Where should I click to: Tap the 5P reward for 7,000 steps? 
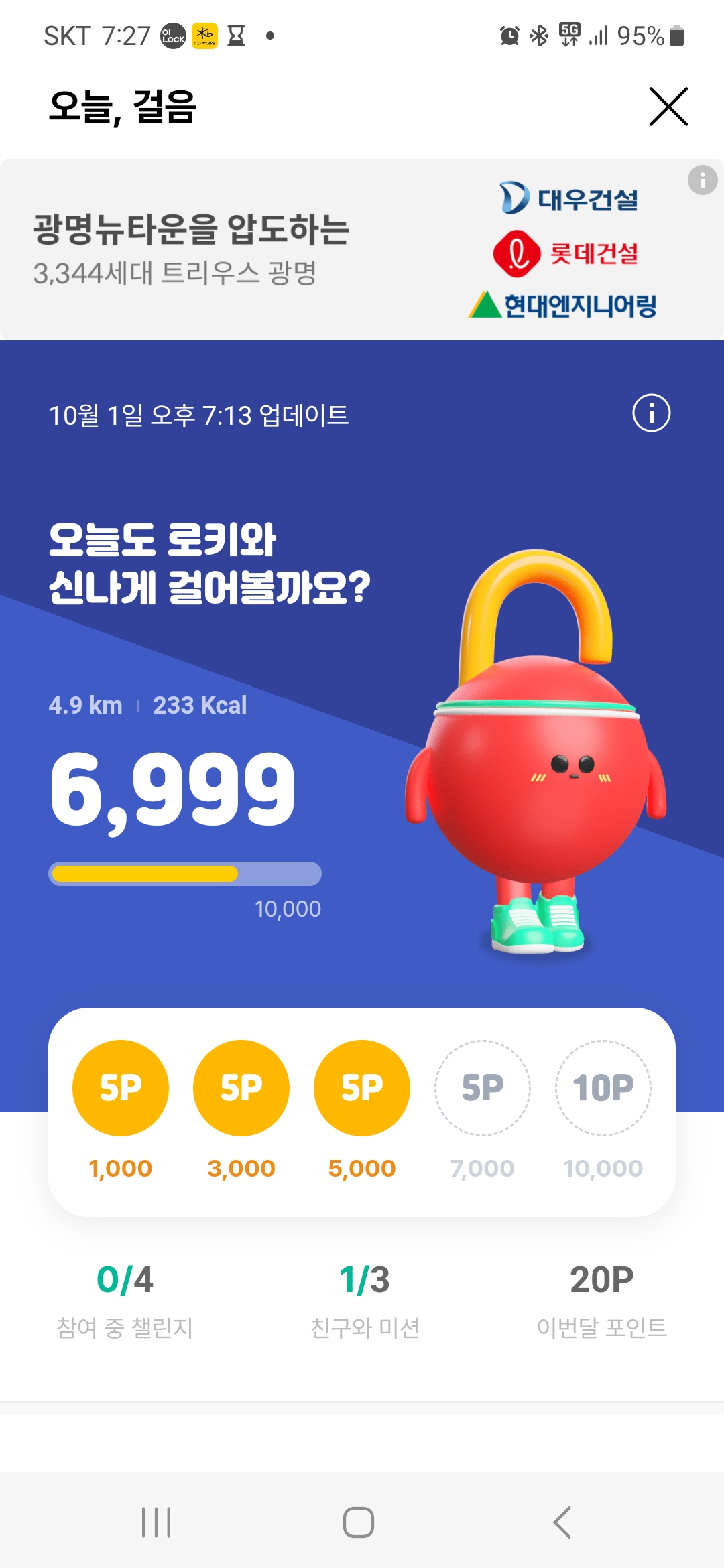click(483, 1088)
